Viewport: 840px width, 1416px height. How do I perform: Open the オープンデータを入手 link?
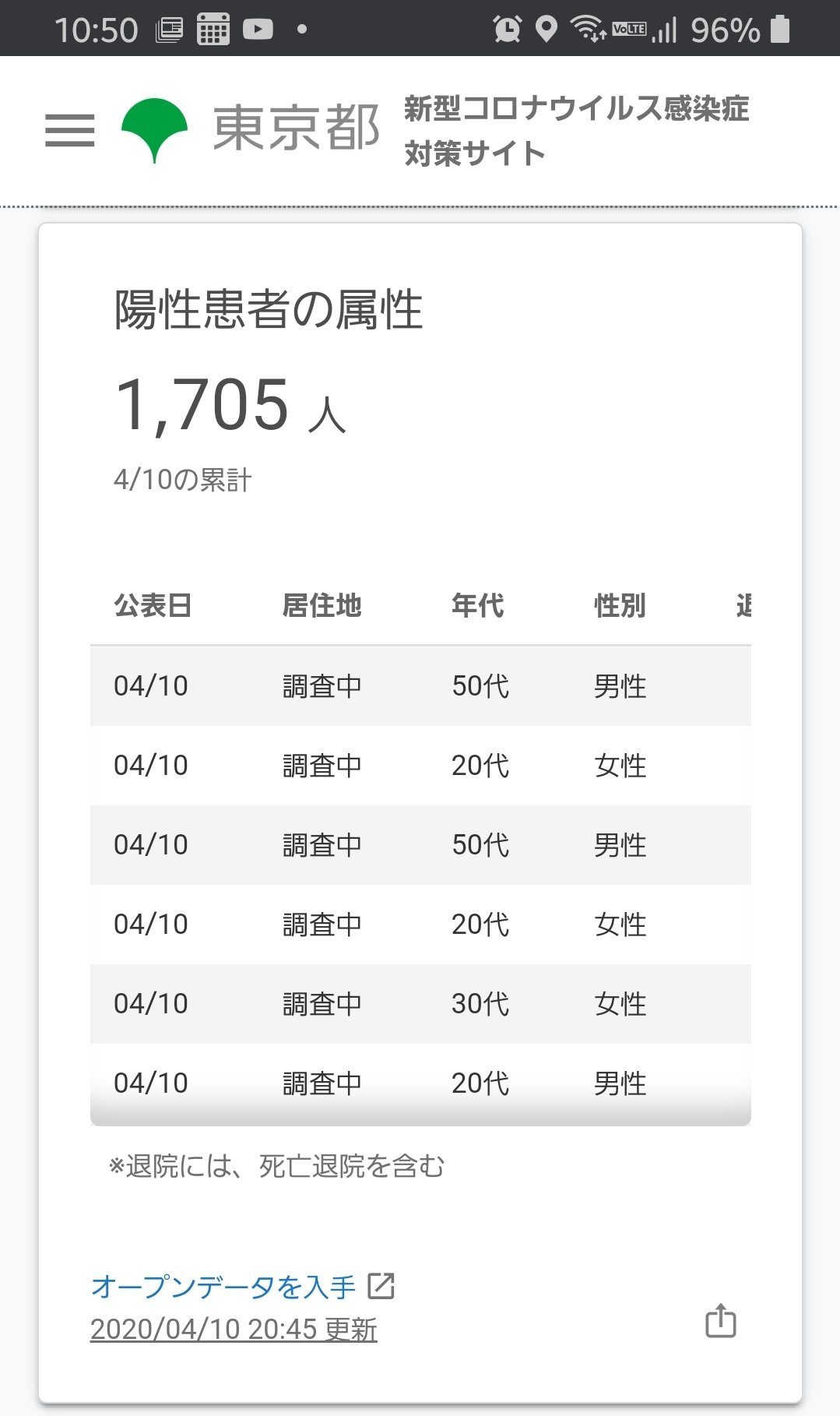coord(243,1286)
